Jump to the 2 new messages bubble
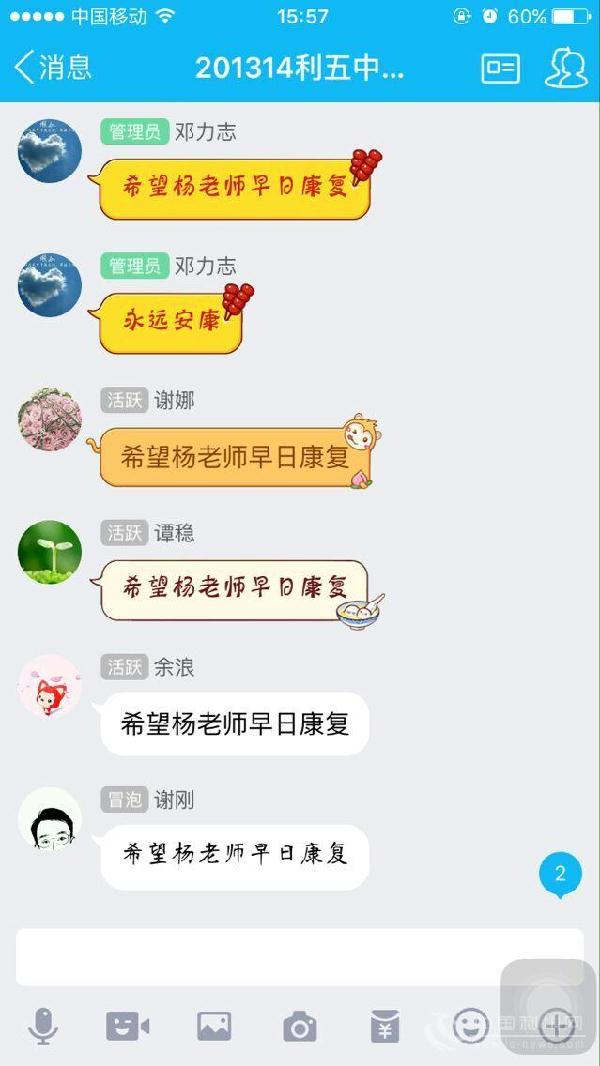Viewport: 600px width, 1066px height. 560,874
